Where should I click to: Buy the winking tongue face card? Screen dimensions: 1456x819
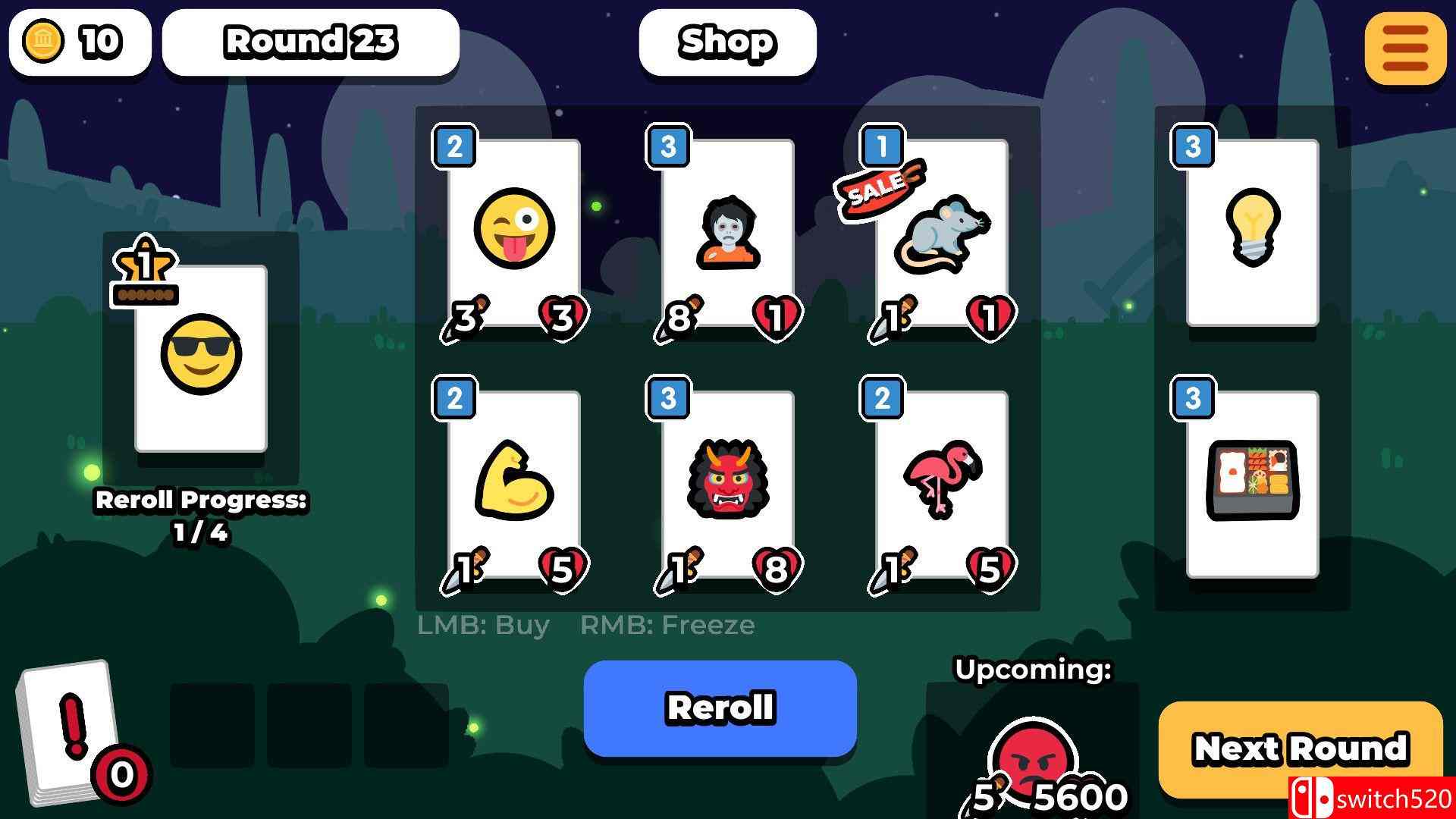[514, 232]
